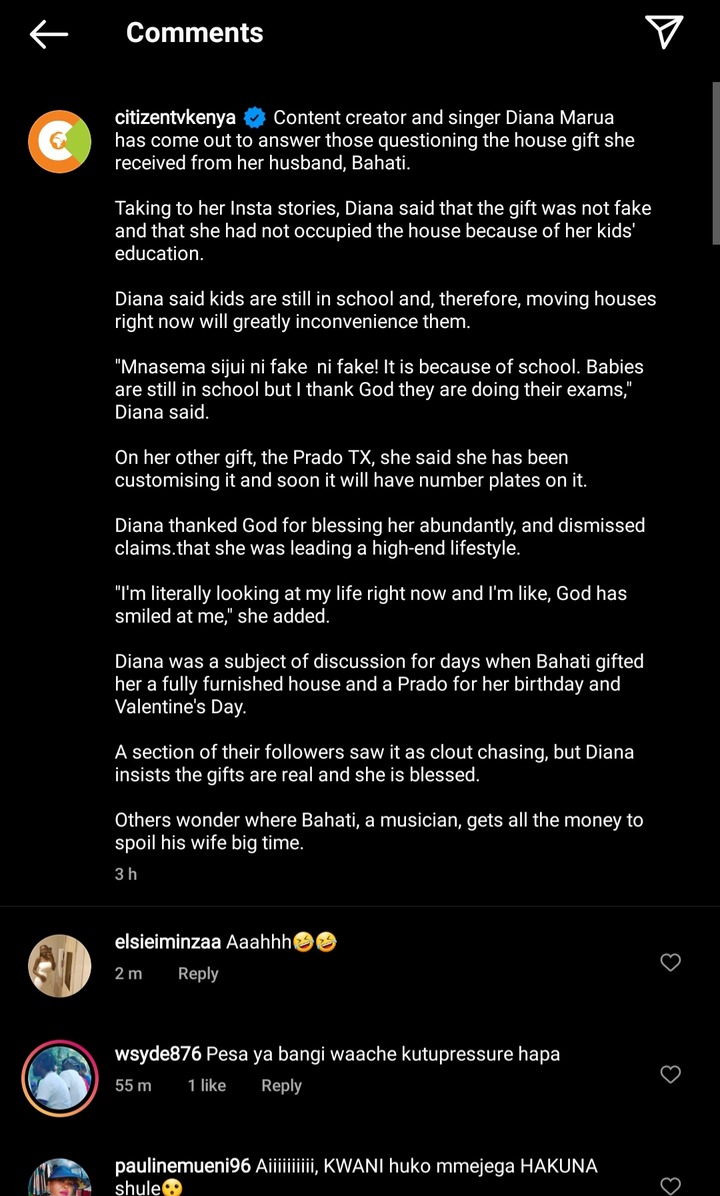Open citizentvkenya's profile picture

[x=59, y=141]
